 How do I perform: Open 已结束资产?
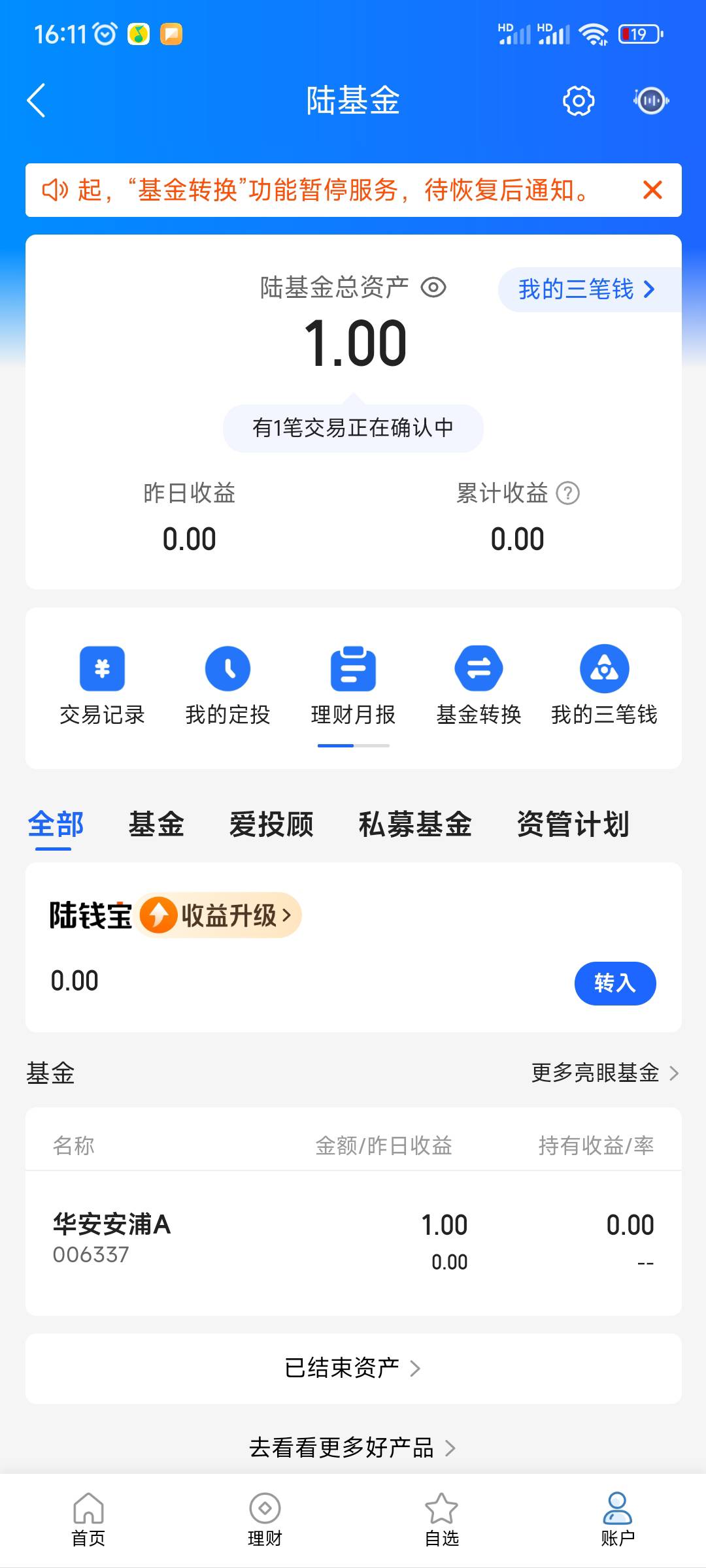pos(353,1368)
